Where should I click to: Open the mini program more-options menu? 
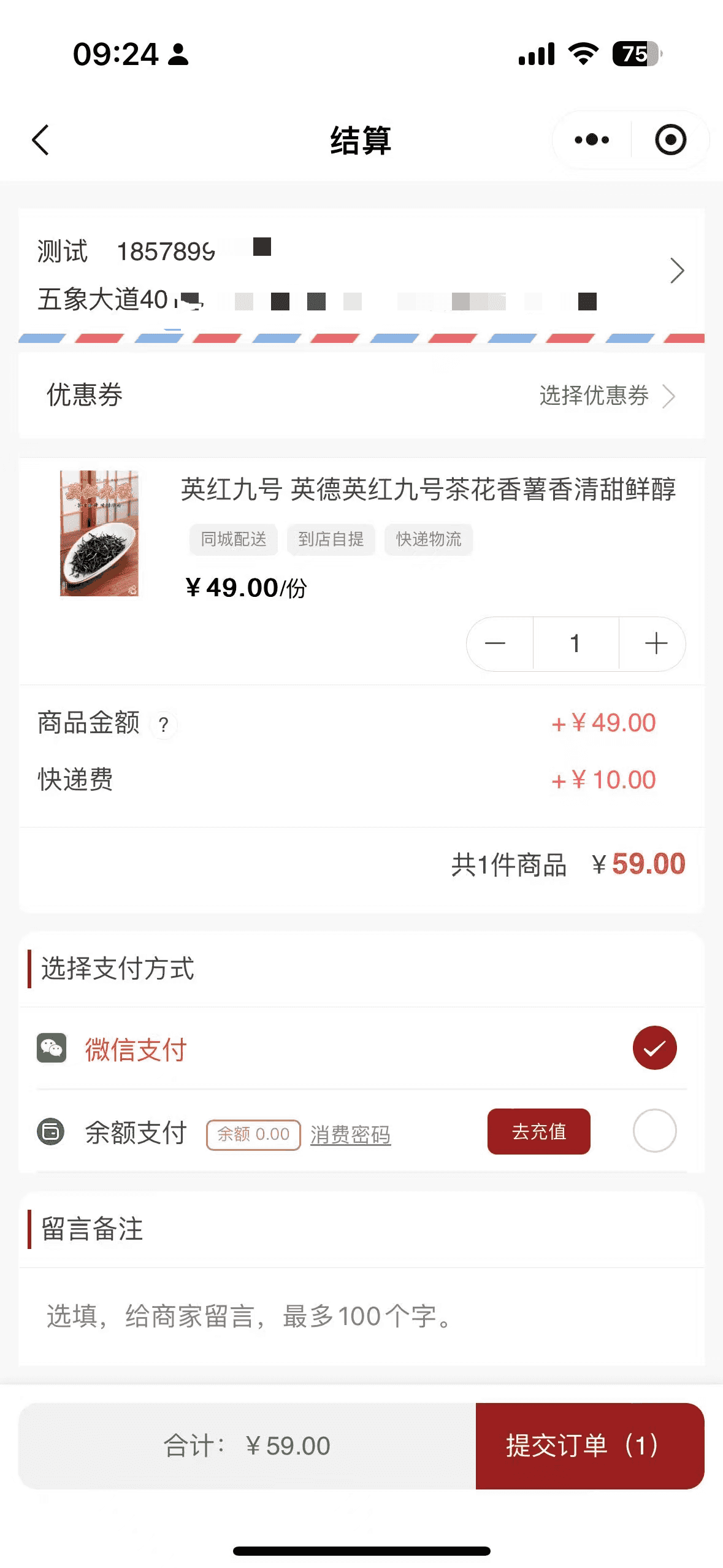(592, 140)
